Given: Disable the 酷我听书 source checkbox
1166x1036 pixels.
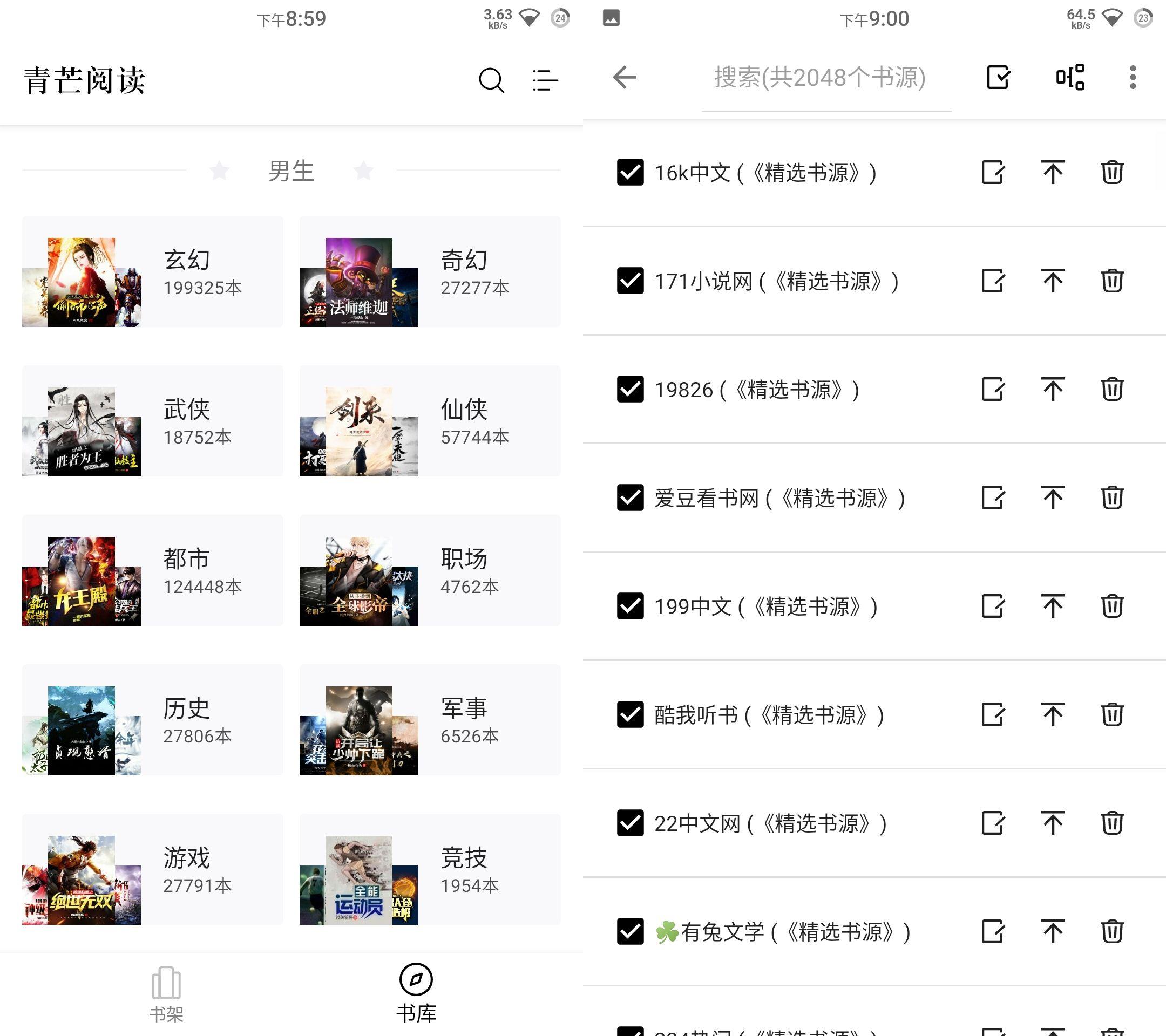Looking at the screenshot, I should [631, 714].
